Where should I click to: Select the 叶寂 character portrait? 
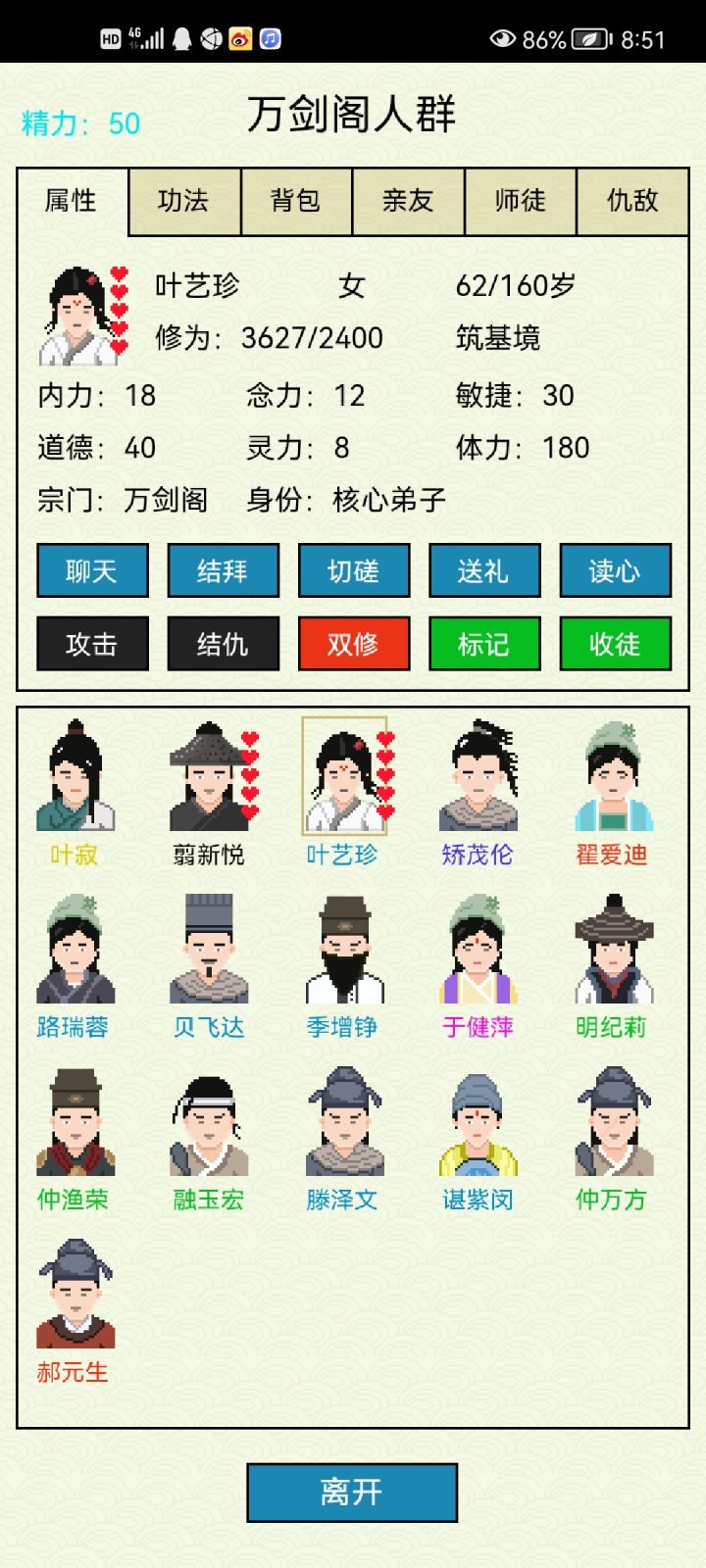[74, 774]
